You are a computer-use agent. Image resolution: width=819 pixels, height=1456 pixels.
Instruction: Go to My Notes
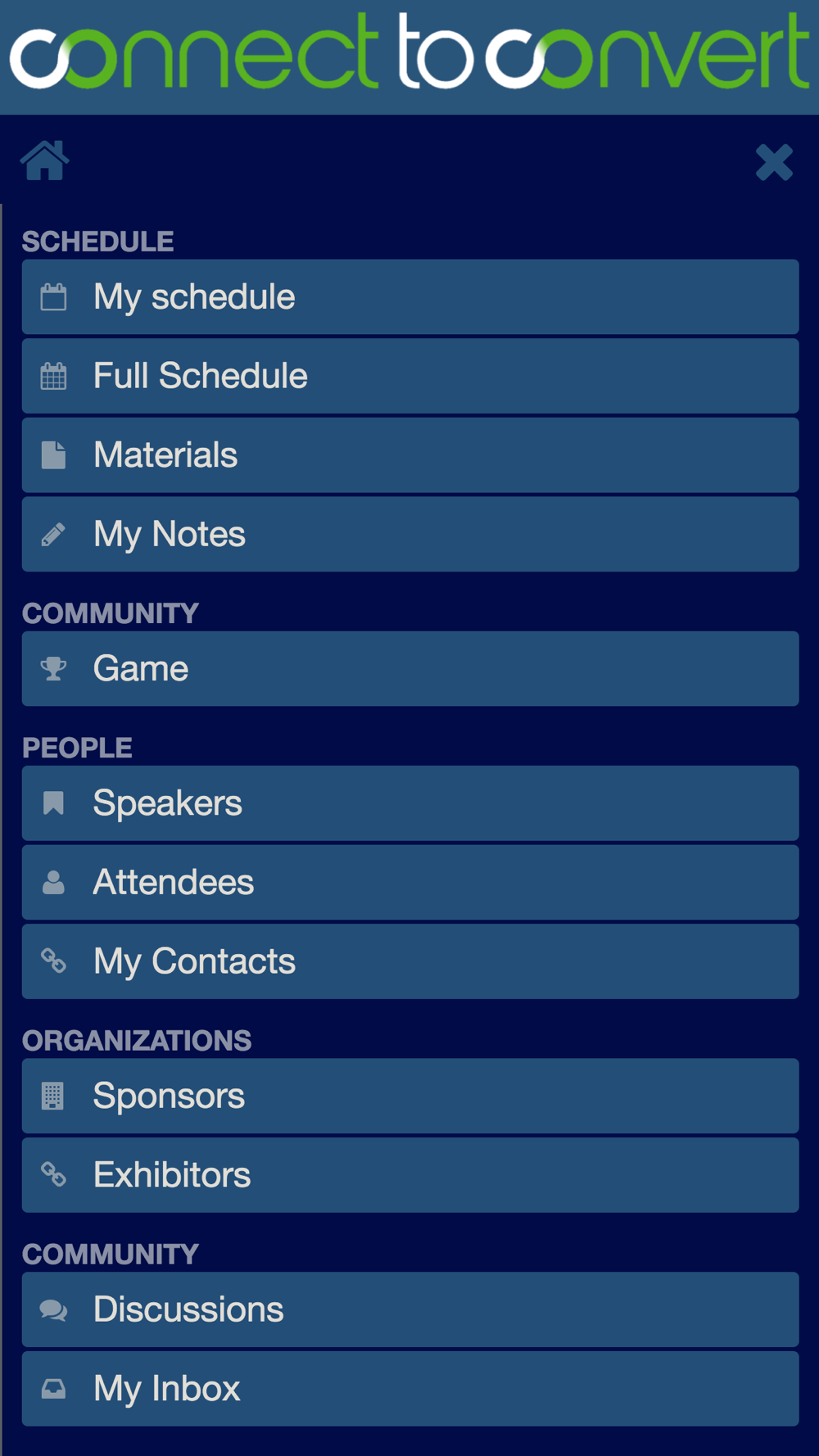[x=410, y=534]
